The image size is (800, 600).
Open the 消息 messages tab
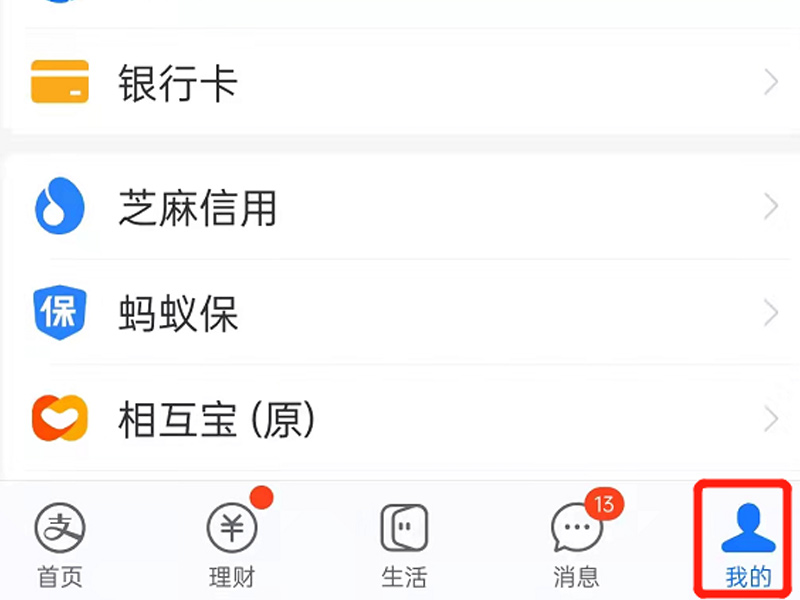point(577,543)
